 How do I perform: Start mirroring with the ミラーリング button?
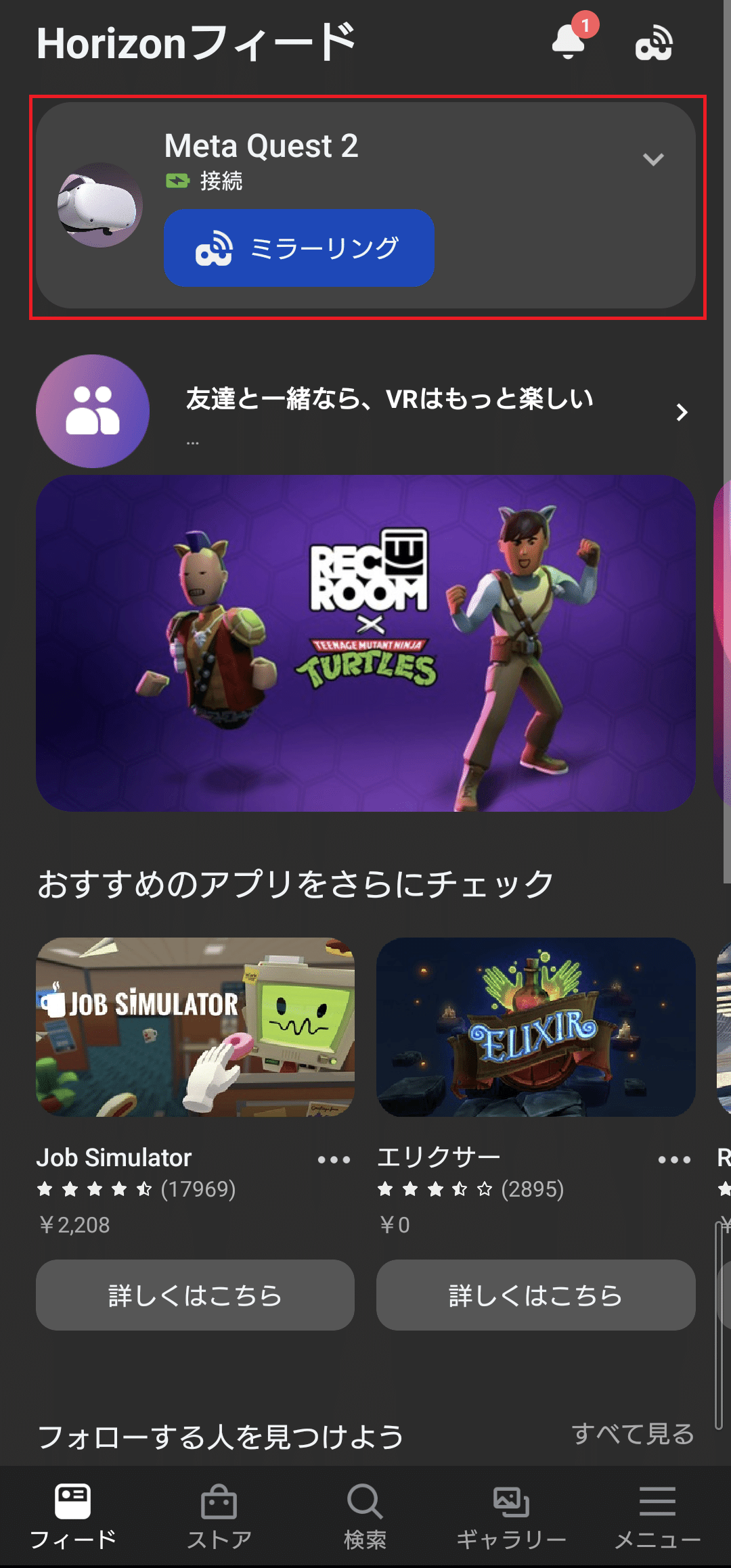(x=298, y=248)
